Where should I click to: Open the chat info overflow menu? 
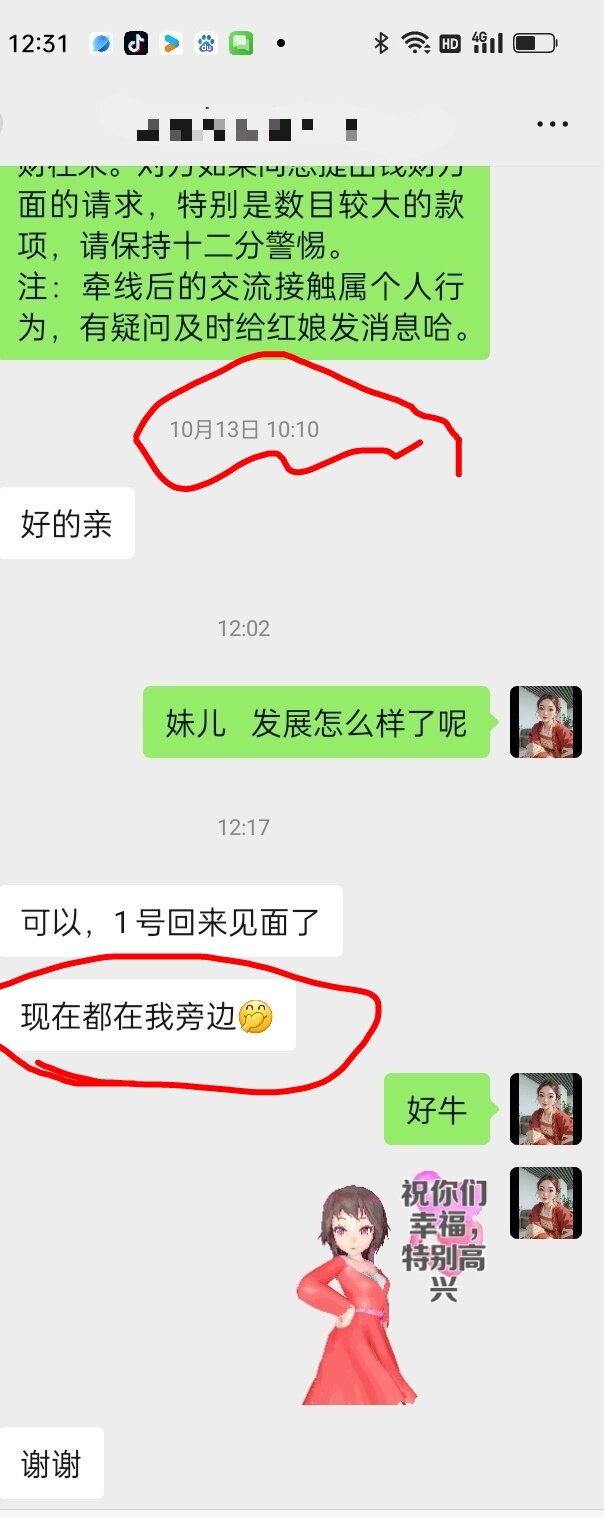(552, 125)
